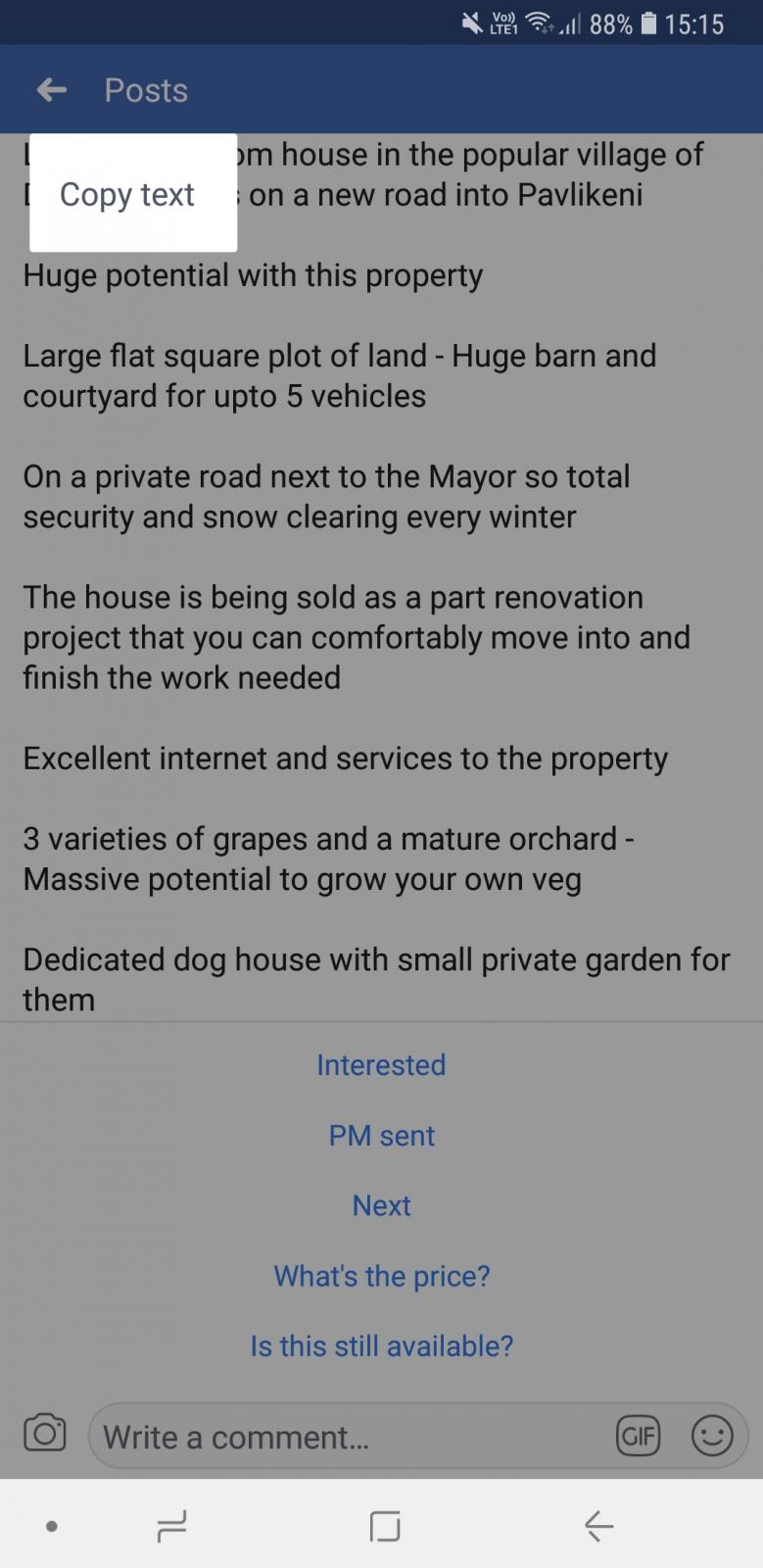Open recent apps from the navigation bar
This screenshot has width=763, height=1568.
171,1526
